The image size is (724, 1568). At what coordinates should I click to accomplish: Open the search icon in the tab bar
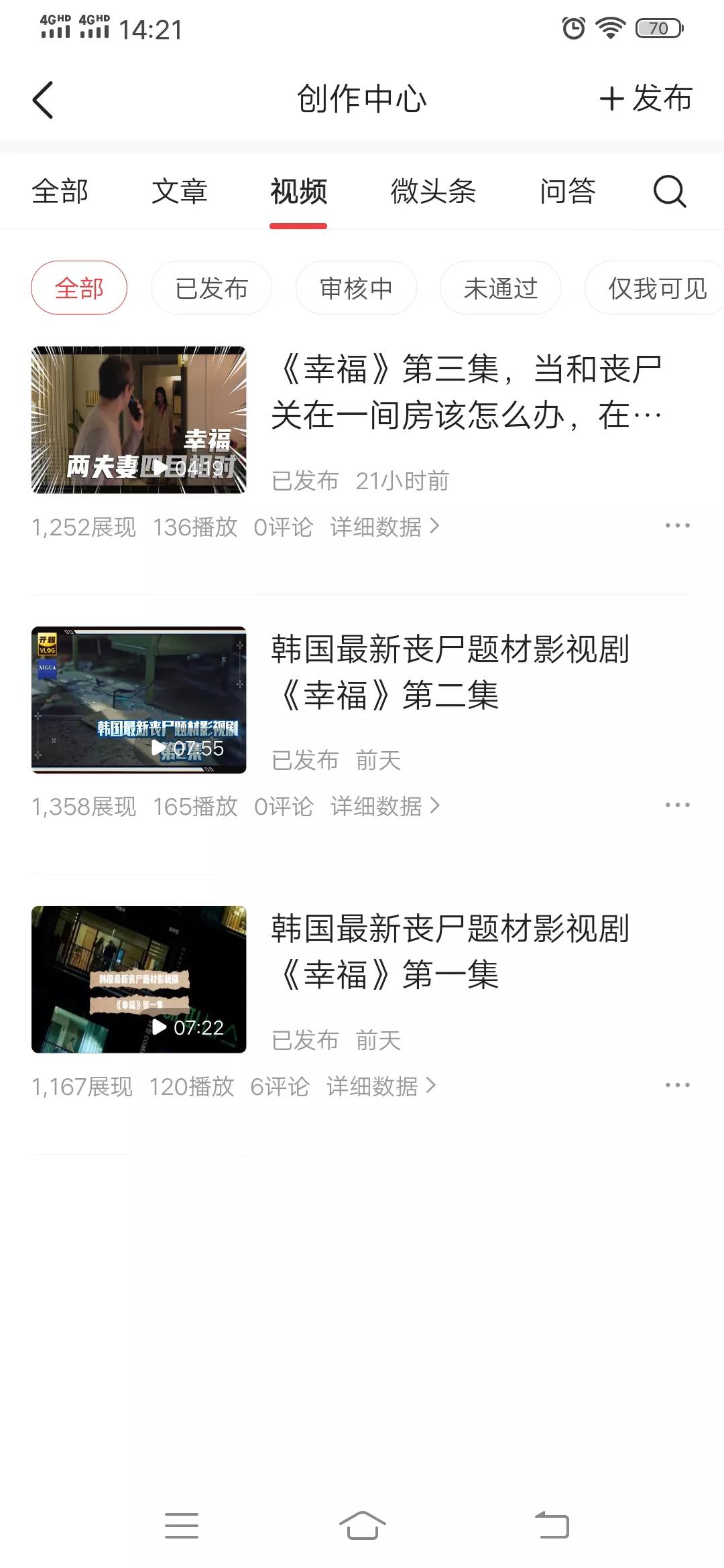point(669,192)
